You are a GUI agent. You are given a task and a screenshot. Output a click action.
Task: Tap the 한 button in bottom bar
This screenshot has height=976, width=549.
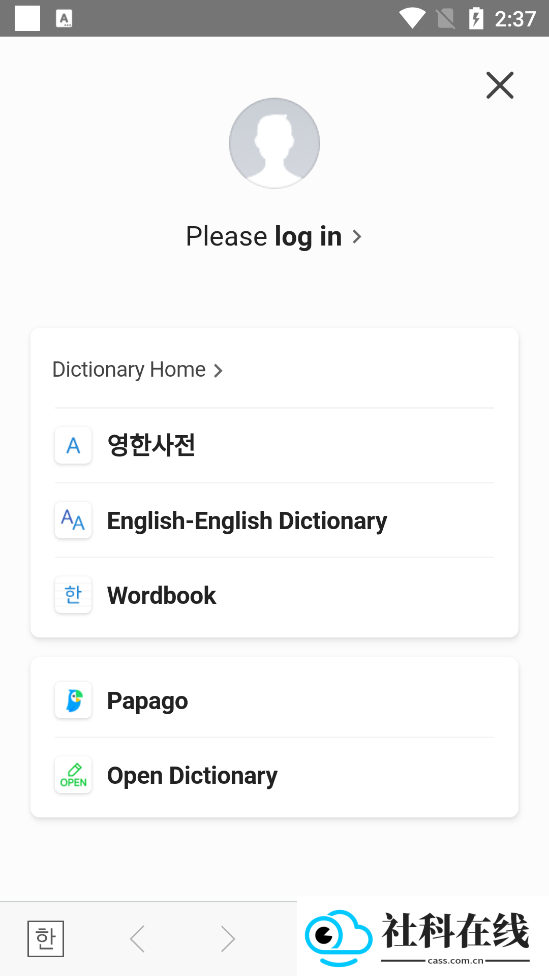point(45,939)
